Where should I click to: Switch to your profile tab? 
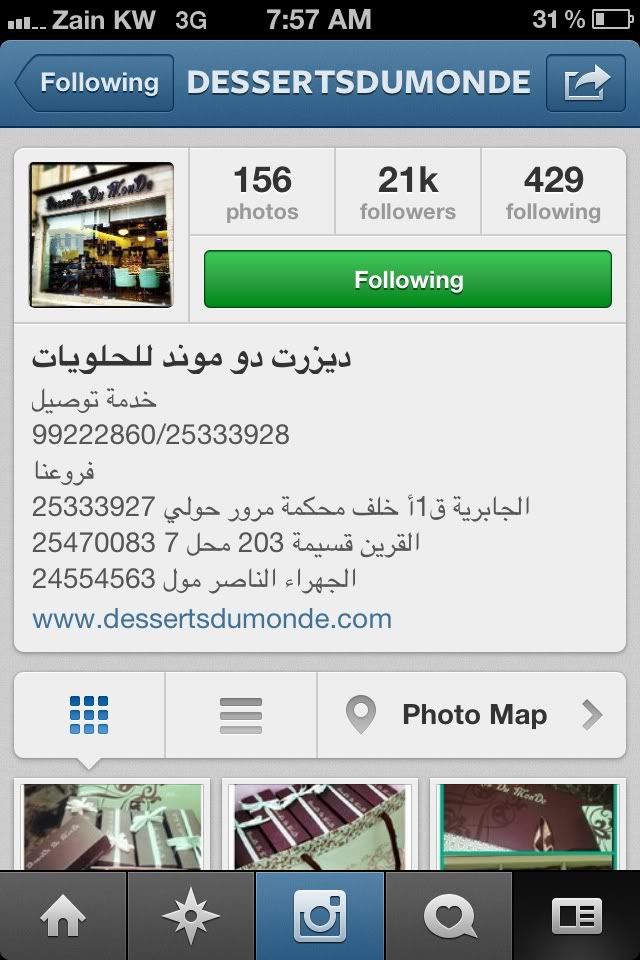[576, 916]
